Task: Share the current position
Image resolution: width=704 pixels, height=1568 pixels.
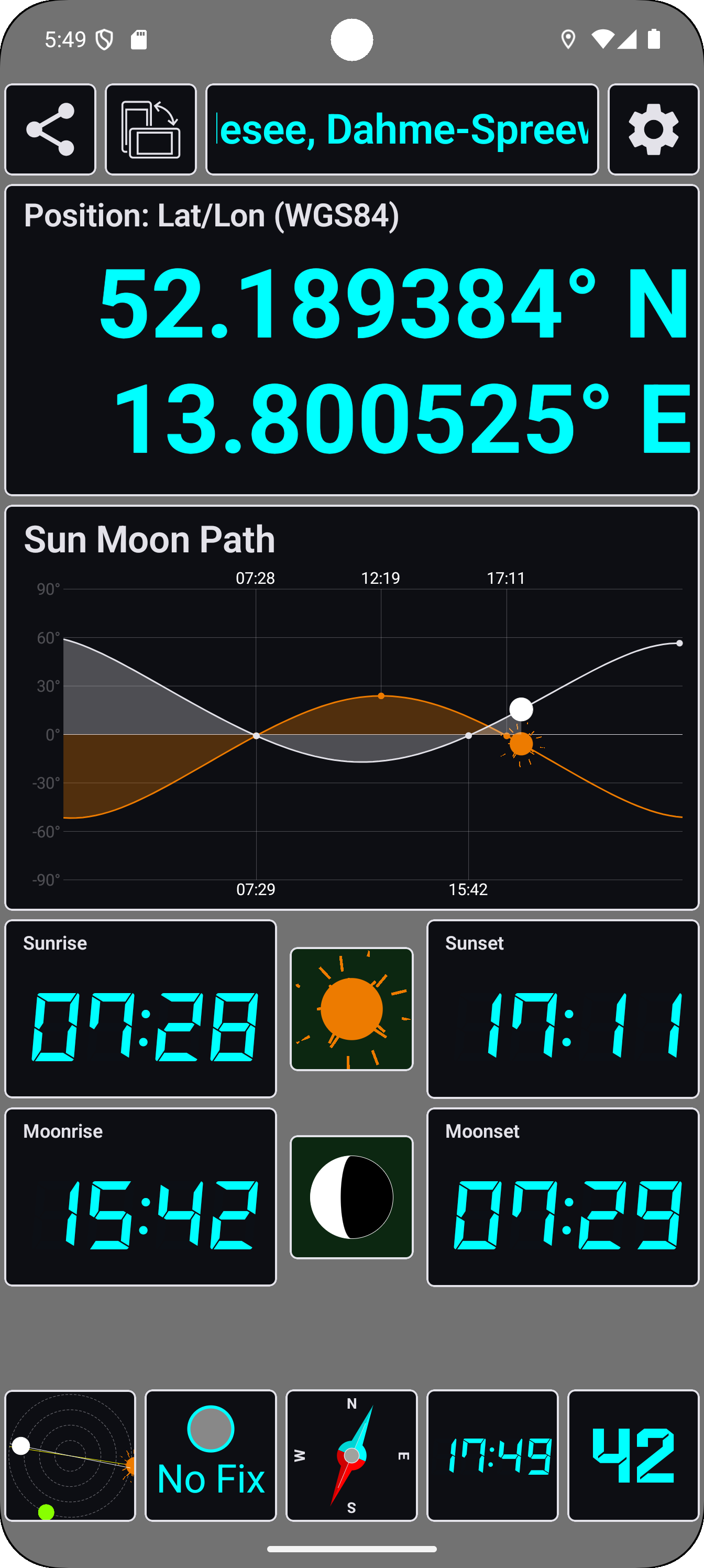Action: coord(50,129)
